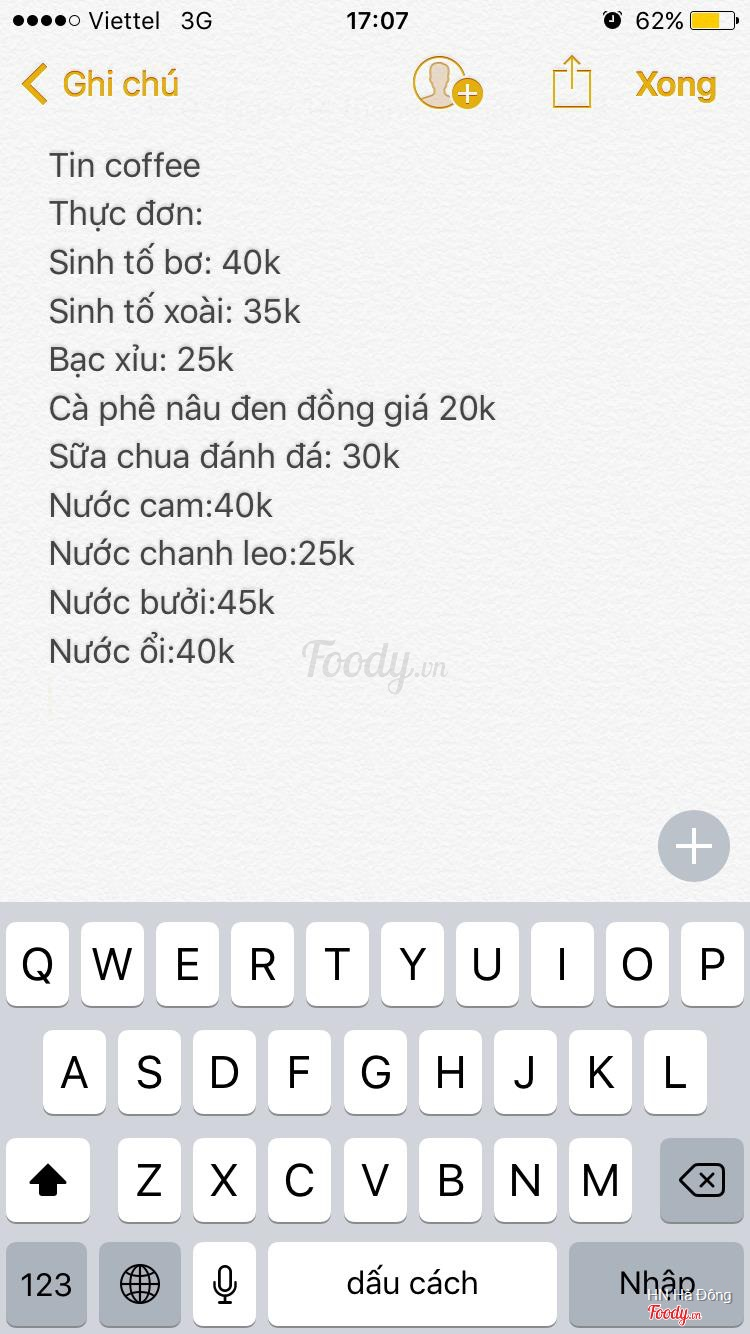Image resolution: width=750 pixels, height=1334 pixels.
Task: Open the share sheet icon
Action: point(572,81)
